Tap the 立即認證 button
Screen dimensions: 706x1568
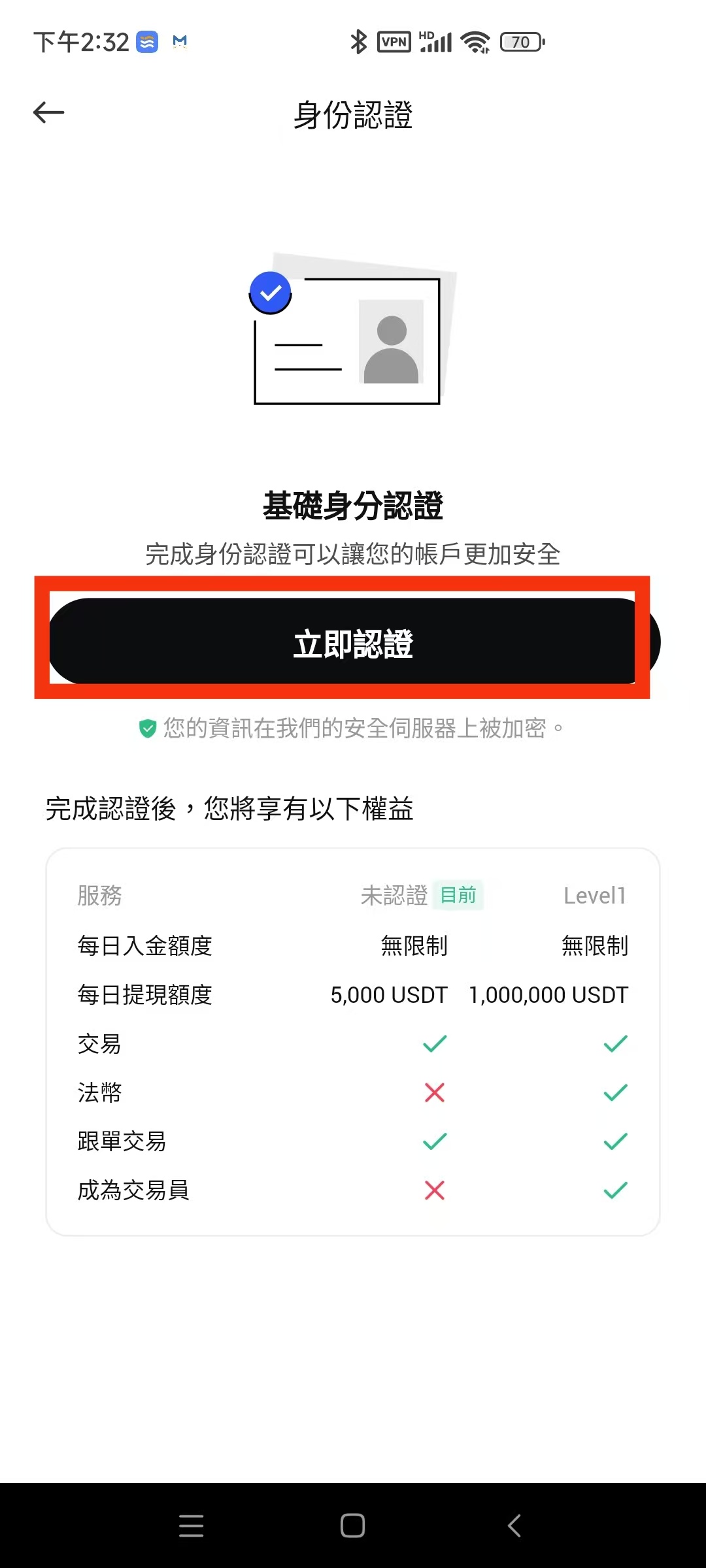click(x=353, y=643)
